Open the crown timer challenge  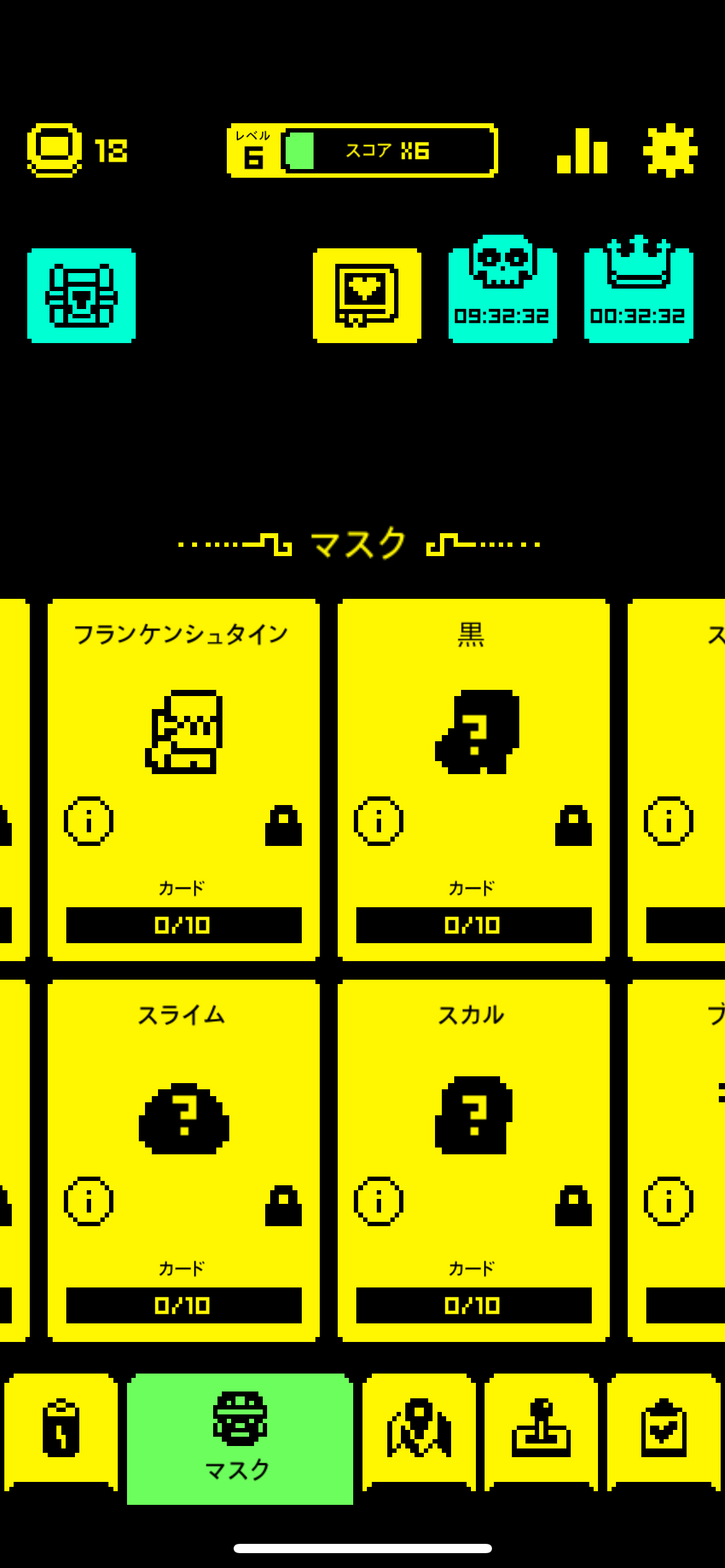tap(638, 289)
